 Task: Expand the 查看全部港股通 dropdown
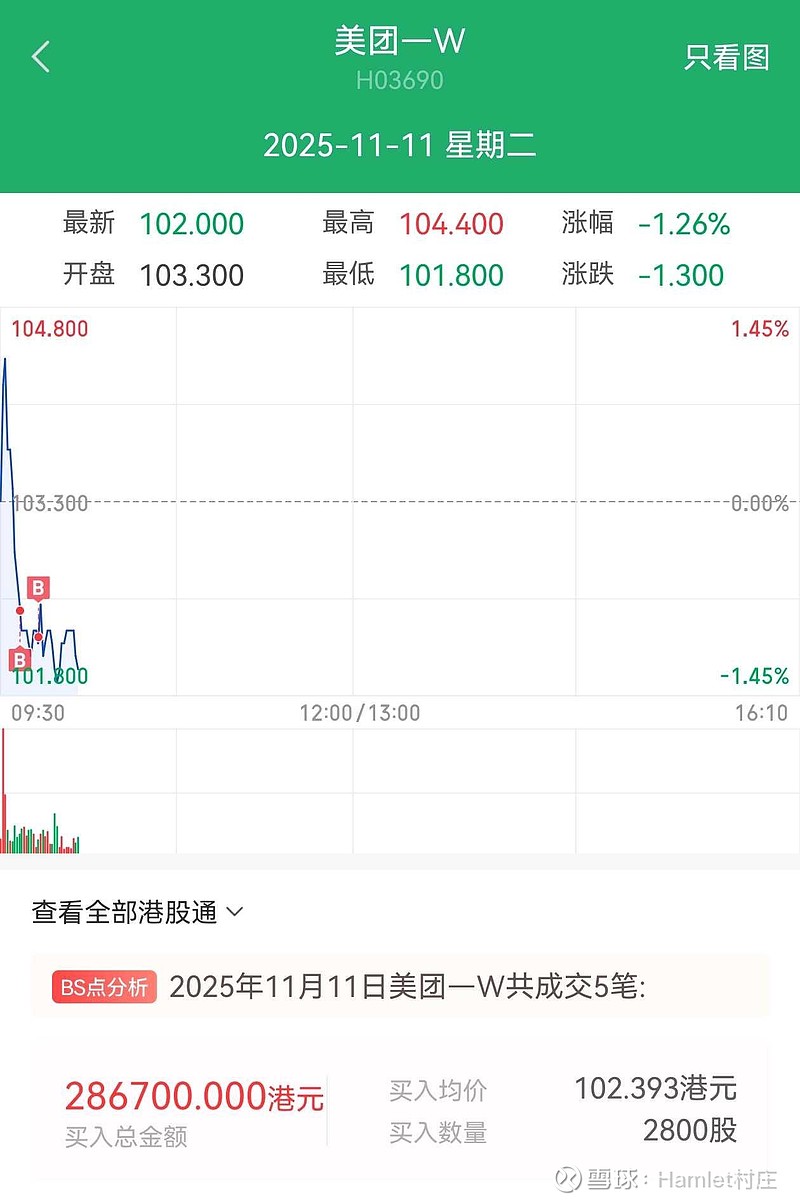click(125, 911)
